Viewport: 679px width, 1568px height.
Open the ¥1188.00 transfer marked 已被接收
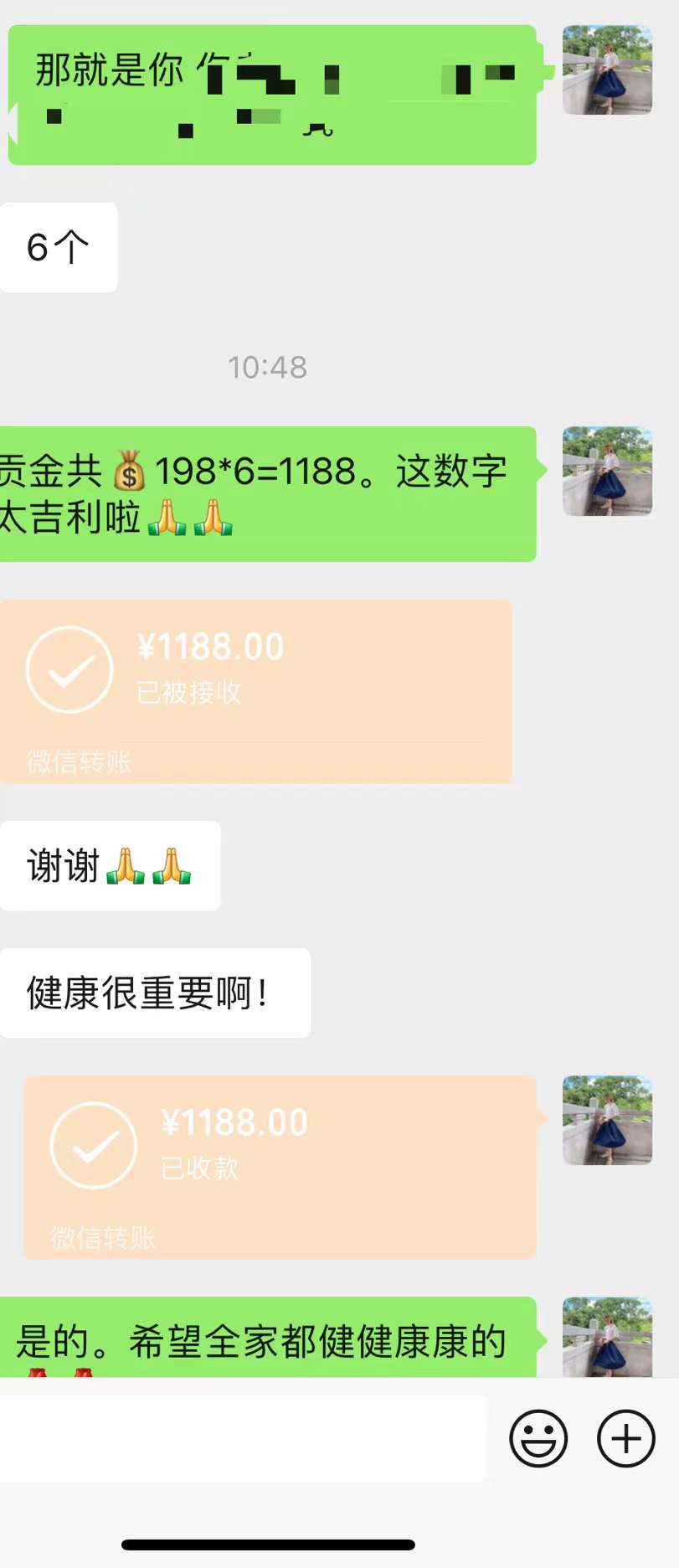click(255, 691)
